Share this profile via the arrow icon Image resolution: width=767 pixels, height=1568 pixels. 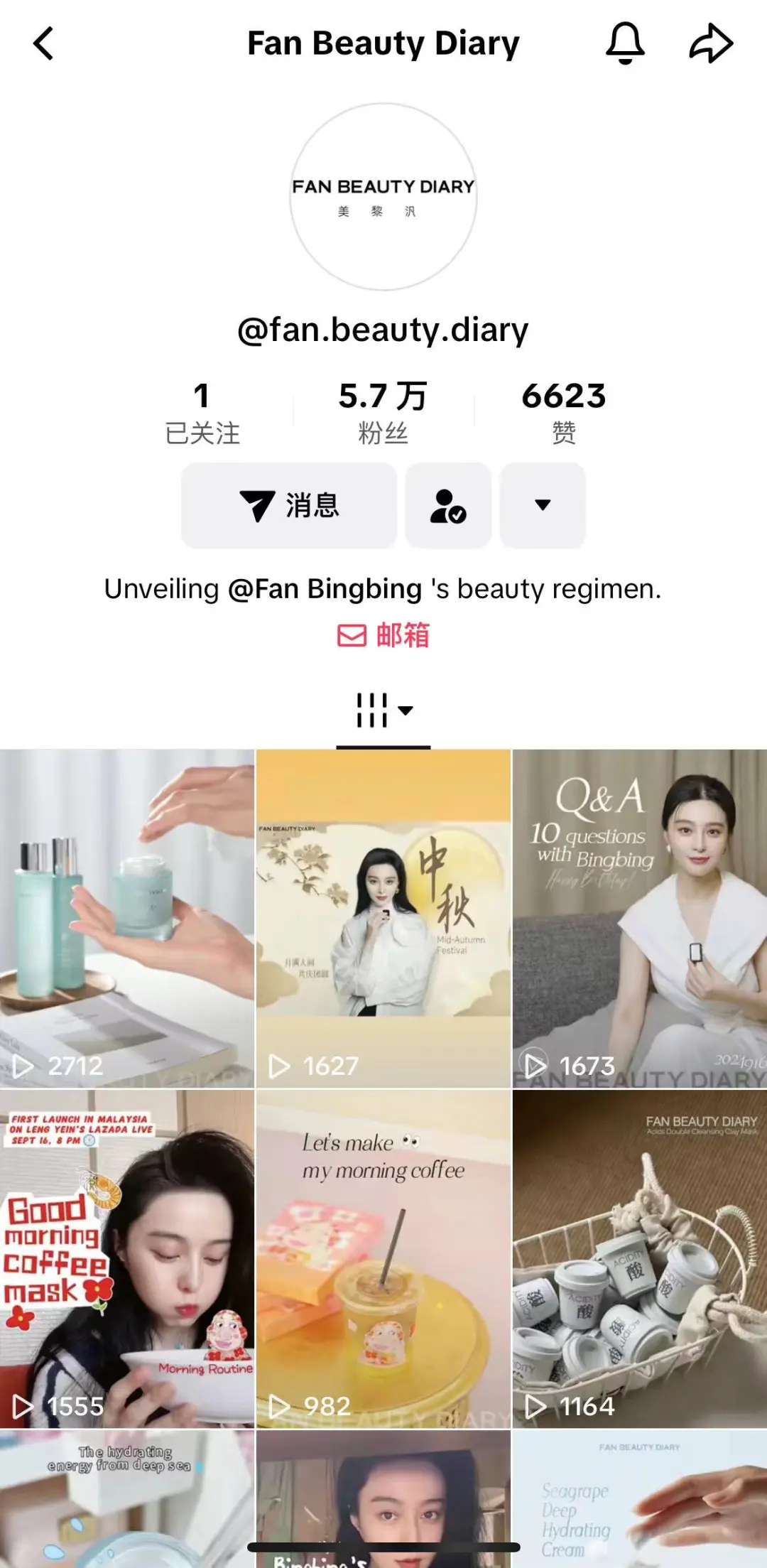pos(711,43)
